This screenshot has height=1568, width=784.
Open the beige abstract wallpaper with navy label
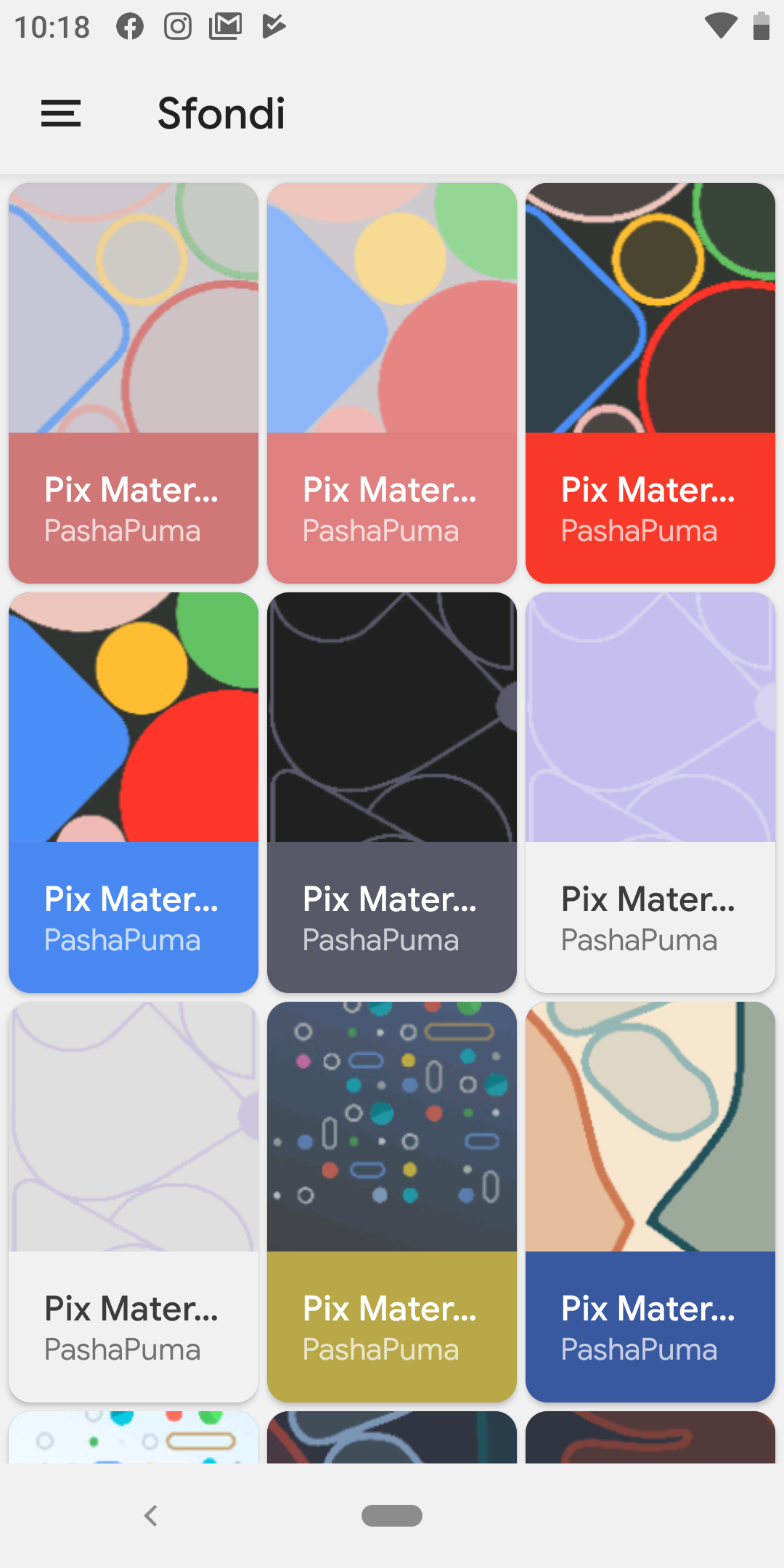point(650,1201)
